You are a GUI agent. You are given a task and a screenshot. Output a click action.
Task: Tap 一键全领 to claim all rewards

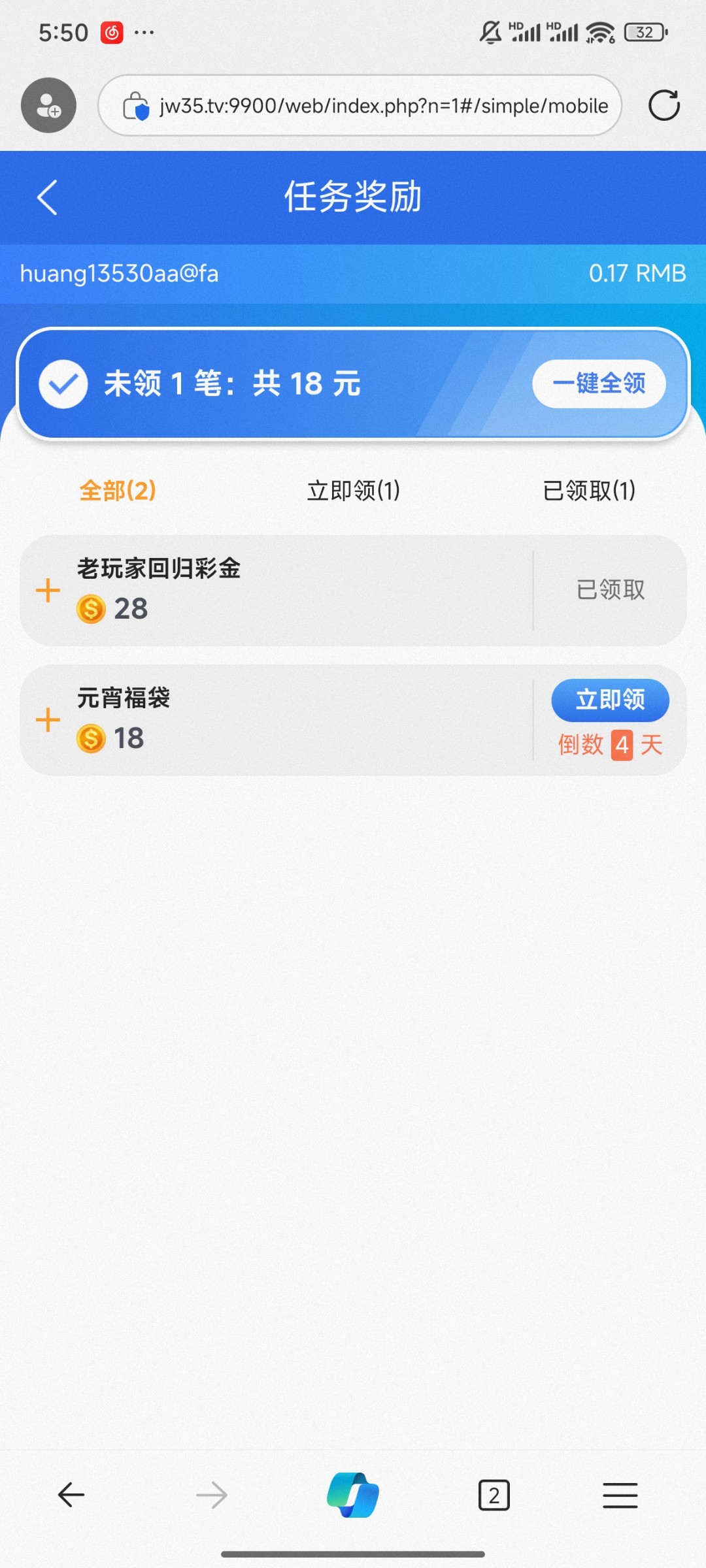pyautogui.click(x=599, y=384)
